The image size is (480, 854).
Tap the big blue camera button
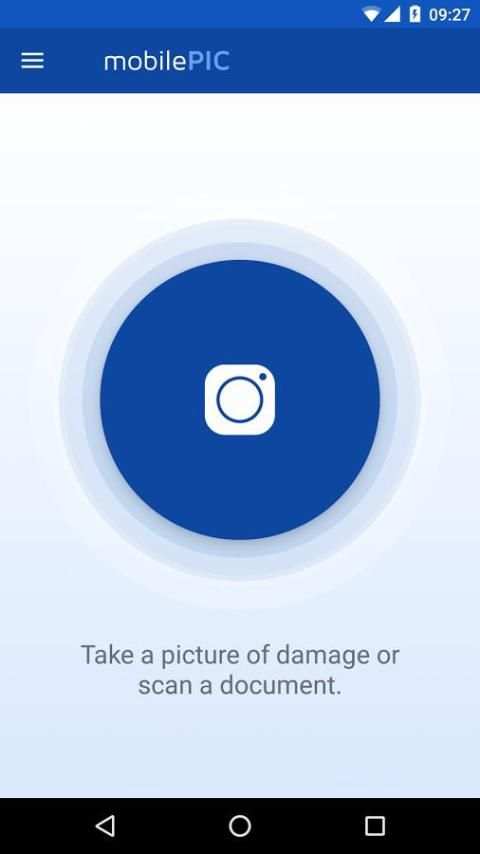point(240,399)
